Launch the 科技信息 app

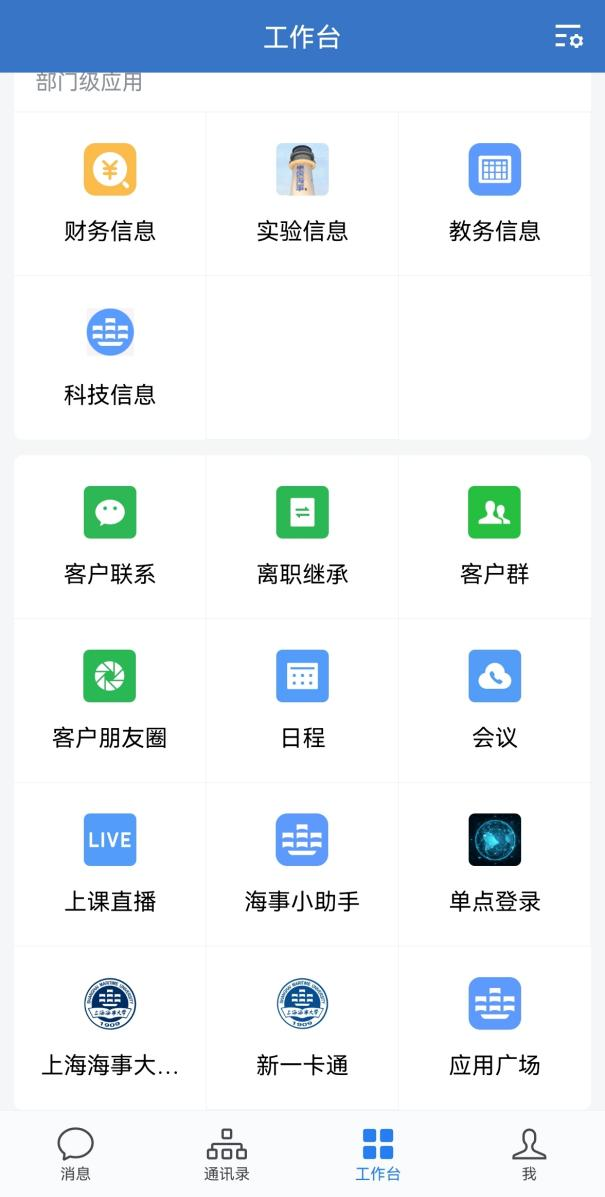point(110,357)
